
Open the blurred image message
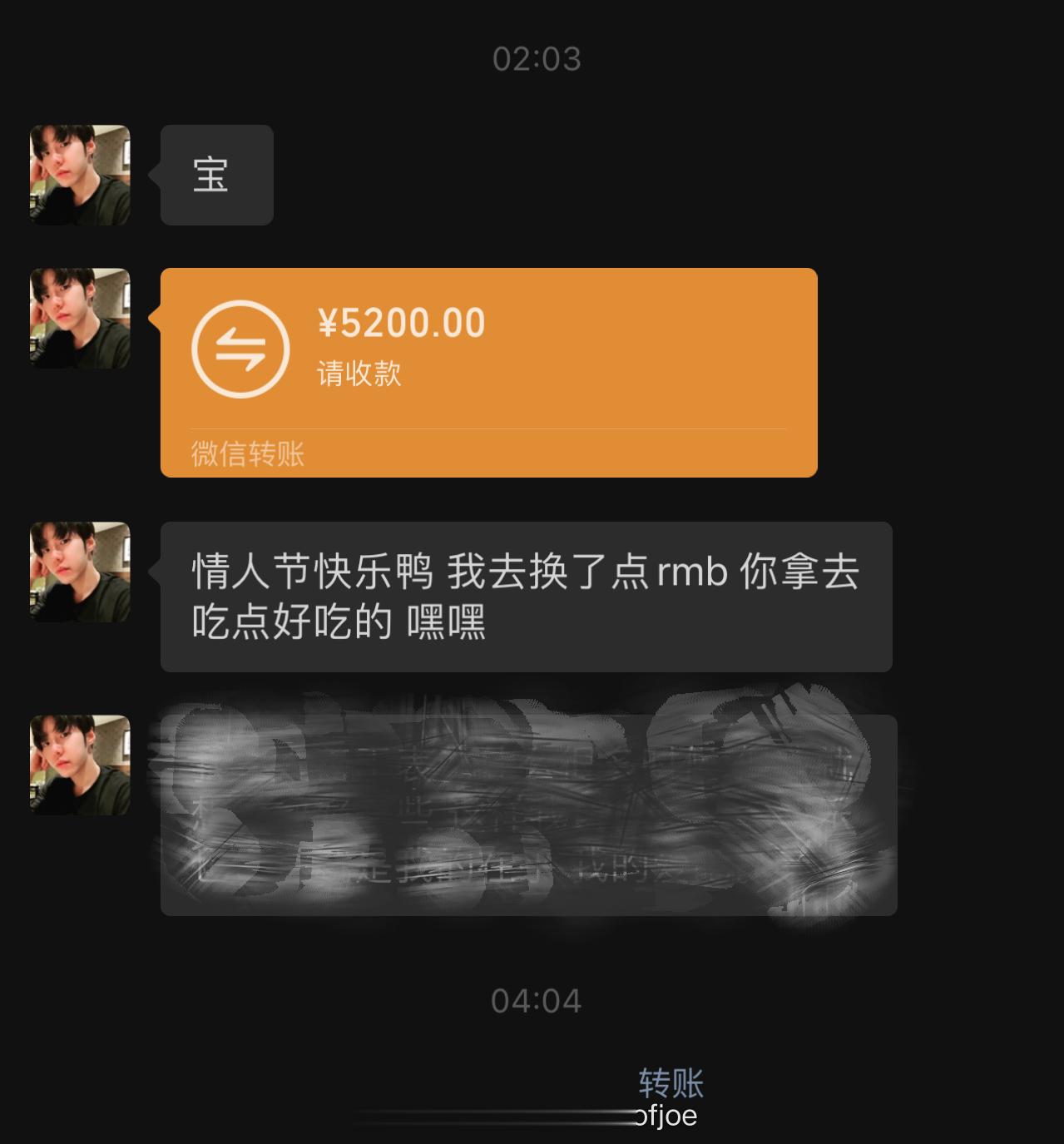[529, 811]
